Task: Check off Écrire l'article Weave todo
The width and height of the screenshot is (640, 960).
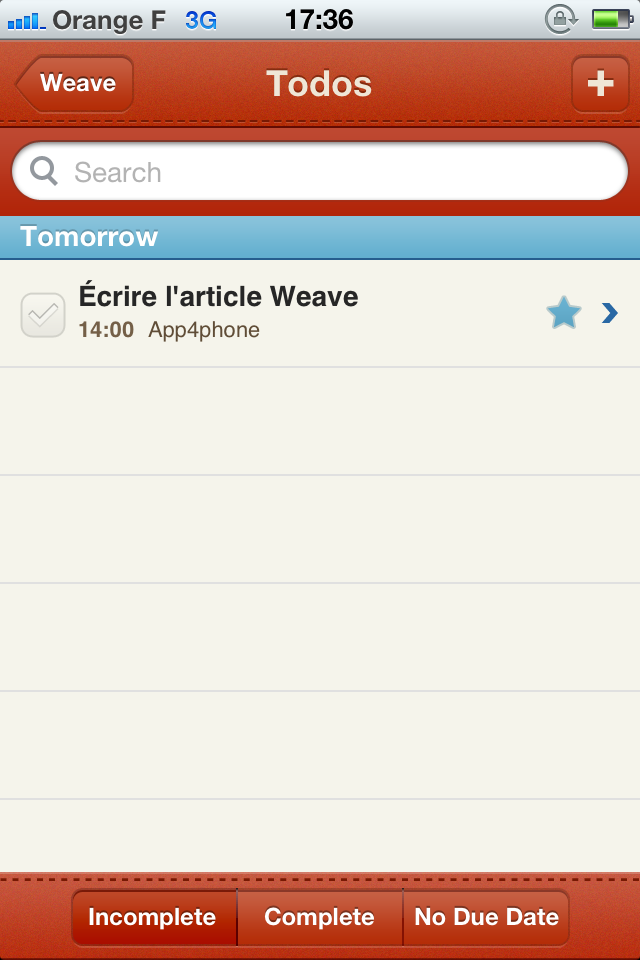Action: click(x=43, y=315)
